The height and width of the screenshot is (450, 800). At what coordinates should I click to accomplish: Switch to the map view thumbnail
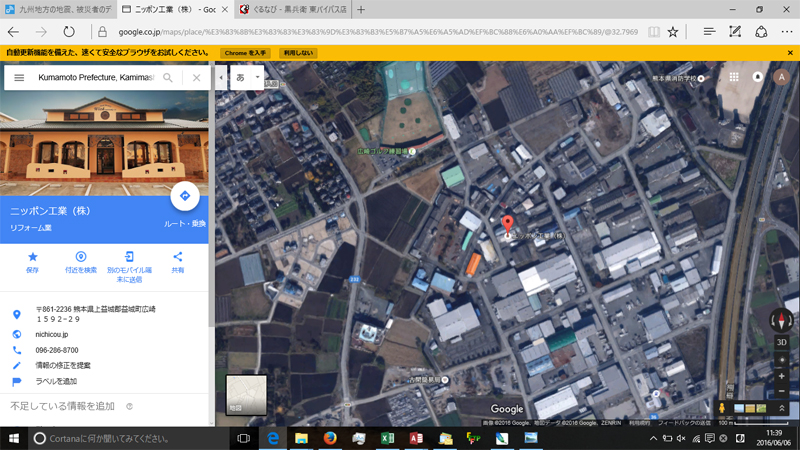(246, 395)
